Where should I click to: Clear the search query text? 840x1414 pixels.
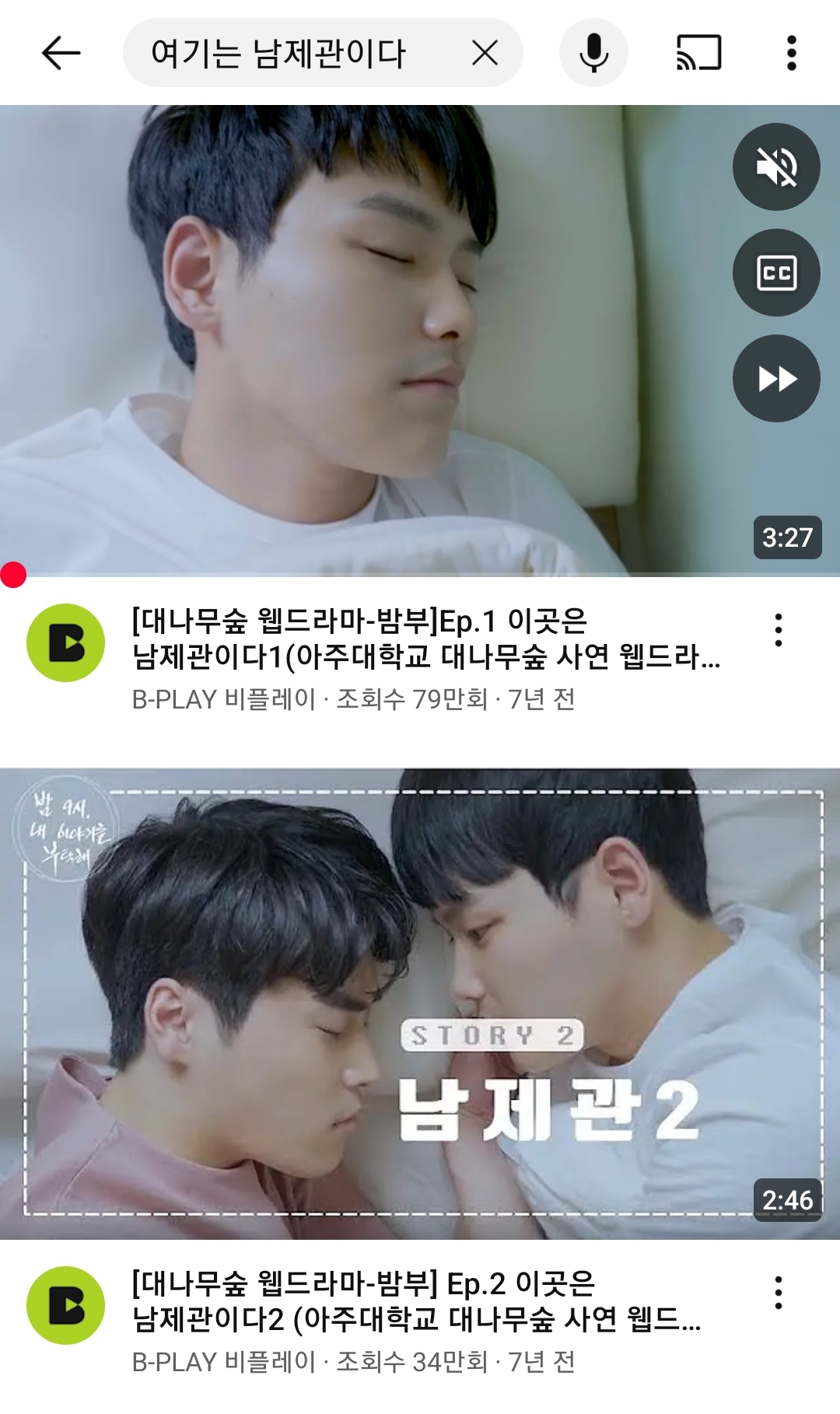485,53
